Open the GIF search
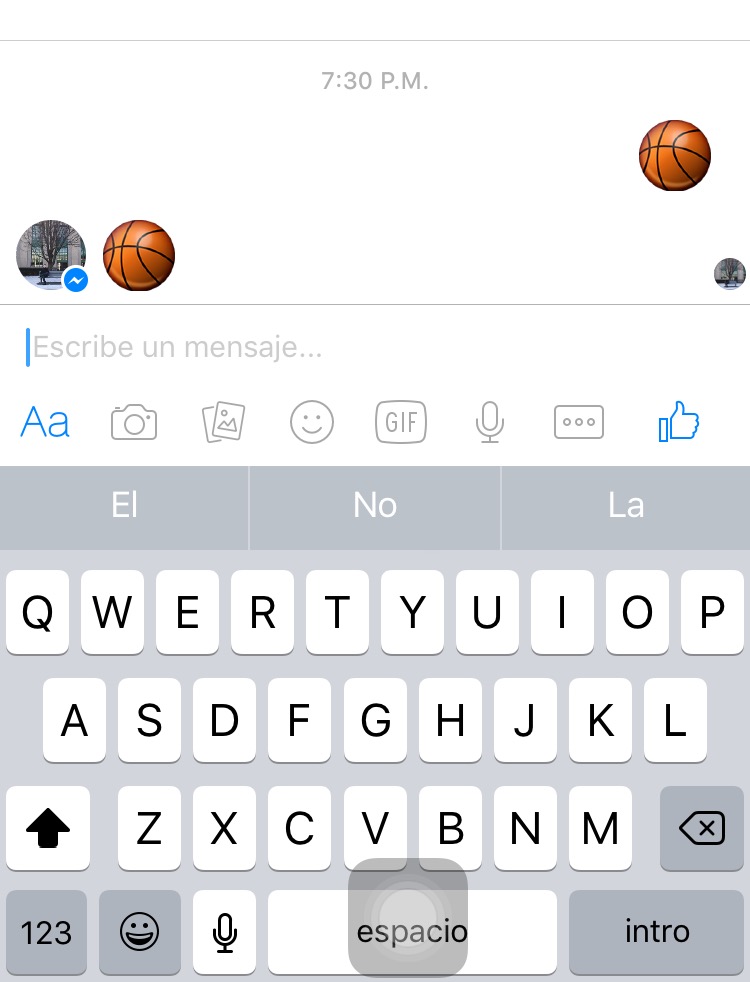The width and height of the screenshot is (750, 982). pyautogui.click(x=400, y=423)
